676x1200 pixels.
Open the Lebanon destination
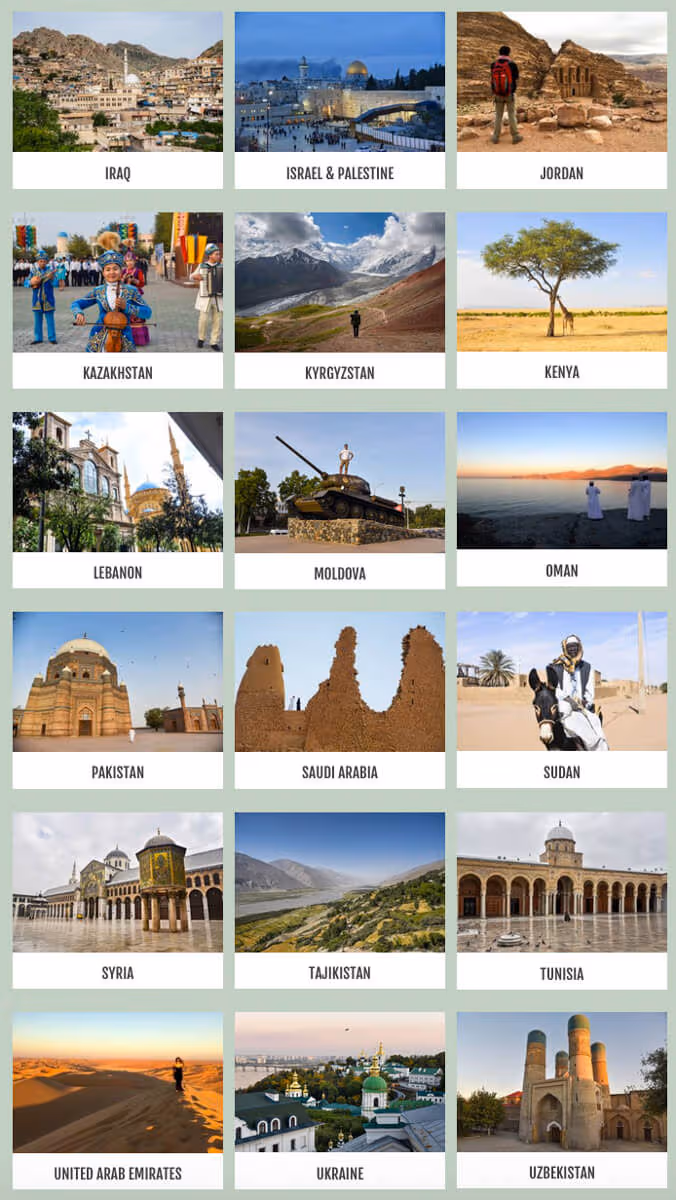pyautogui.click(x=117, y=500)
